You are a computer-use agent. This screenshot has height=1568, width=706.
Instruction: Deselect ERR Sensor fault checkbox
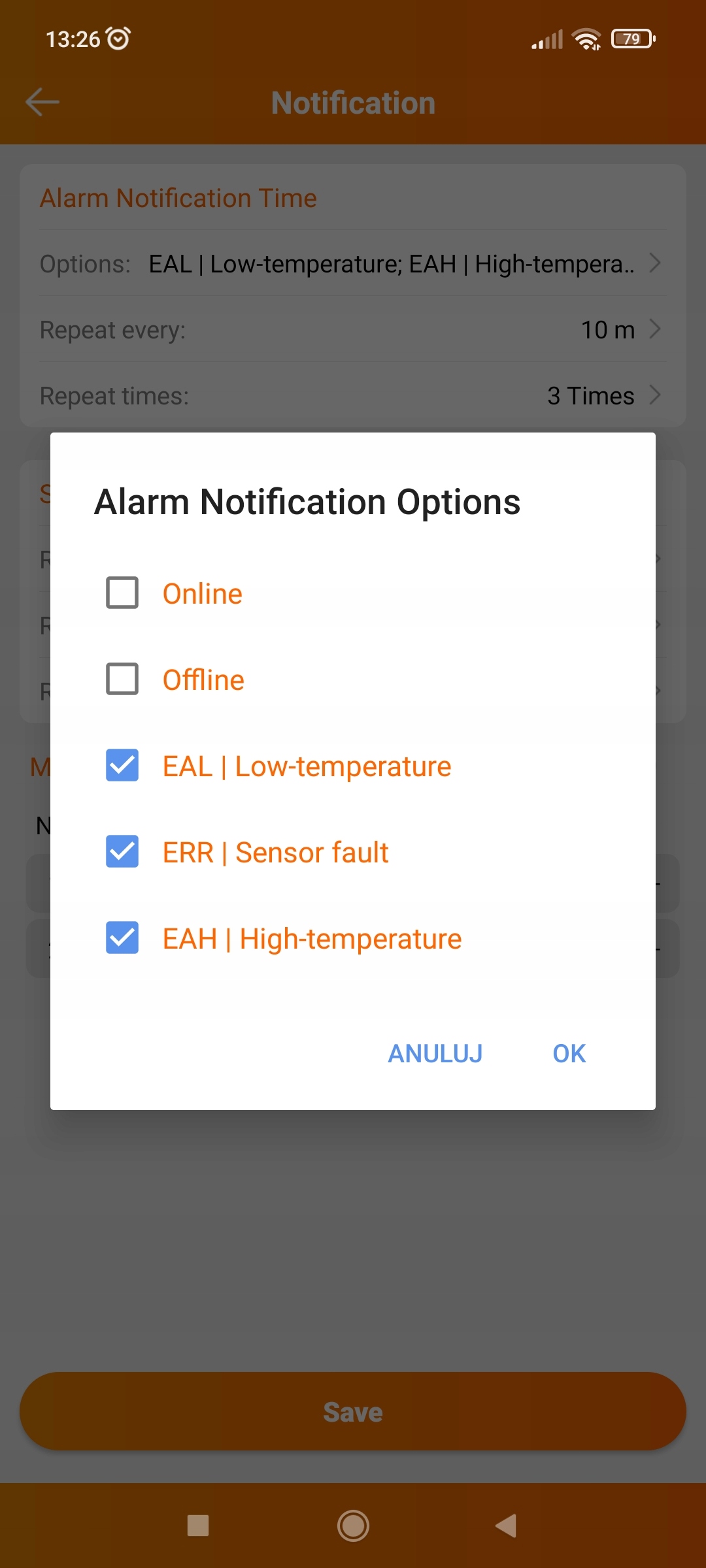coord(122,851)
